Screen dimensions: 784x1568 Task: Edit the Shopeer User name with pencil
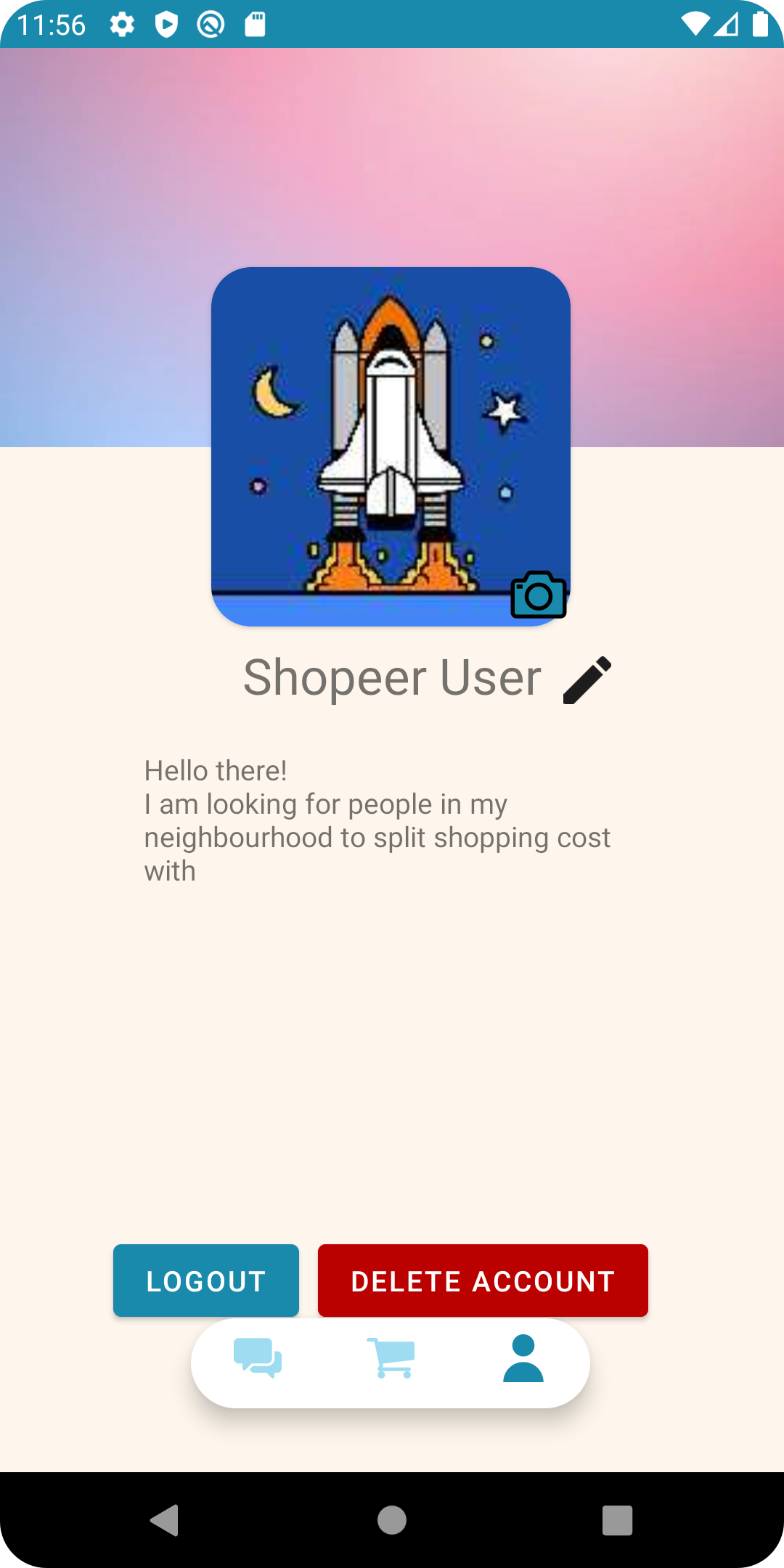587,680
